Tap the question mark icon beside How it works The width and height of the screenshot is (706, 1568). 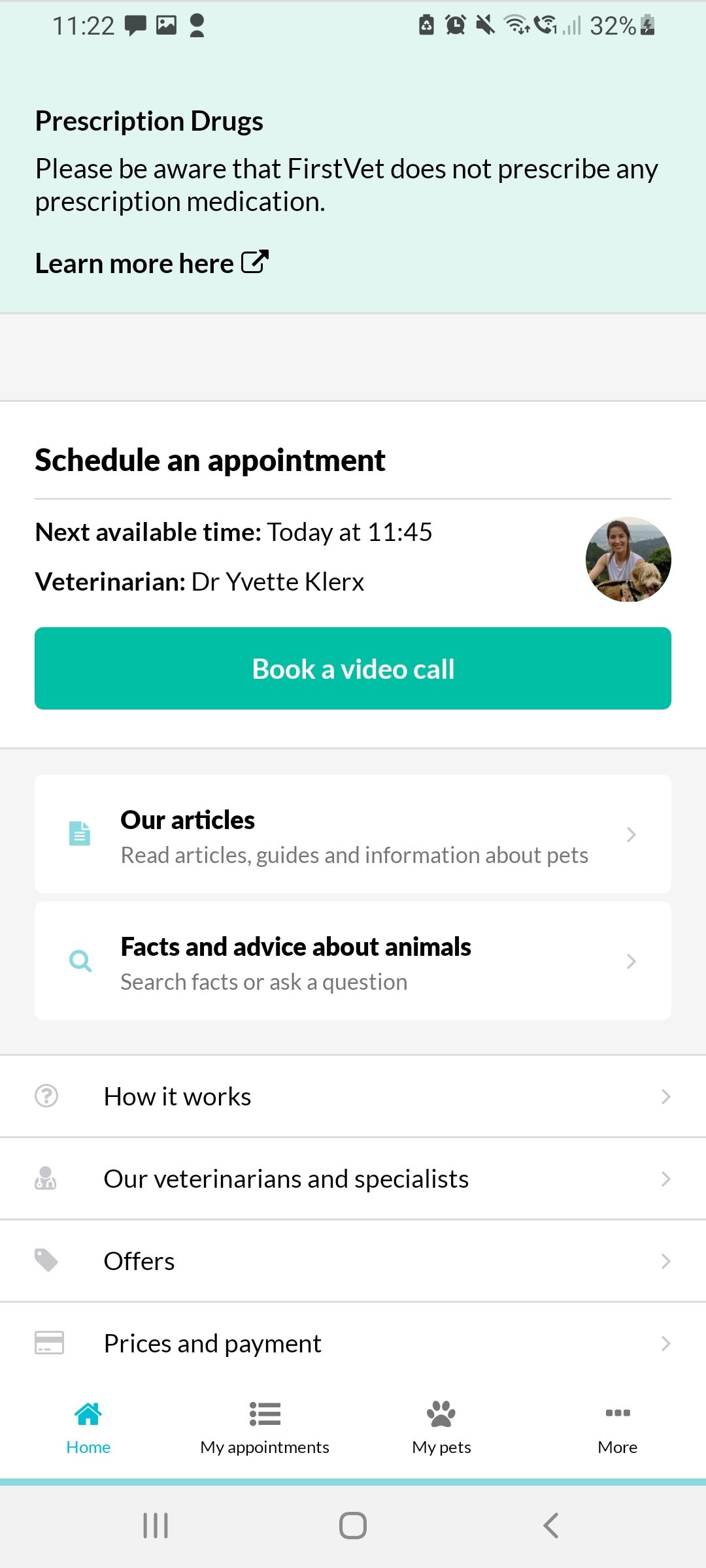click(45, 1096)
